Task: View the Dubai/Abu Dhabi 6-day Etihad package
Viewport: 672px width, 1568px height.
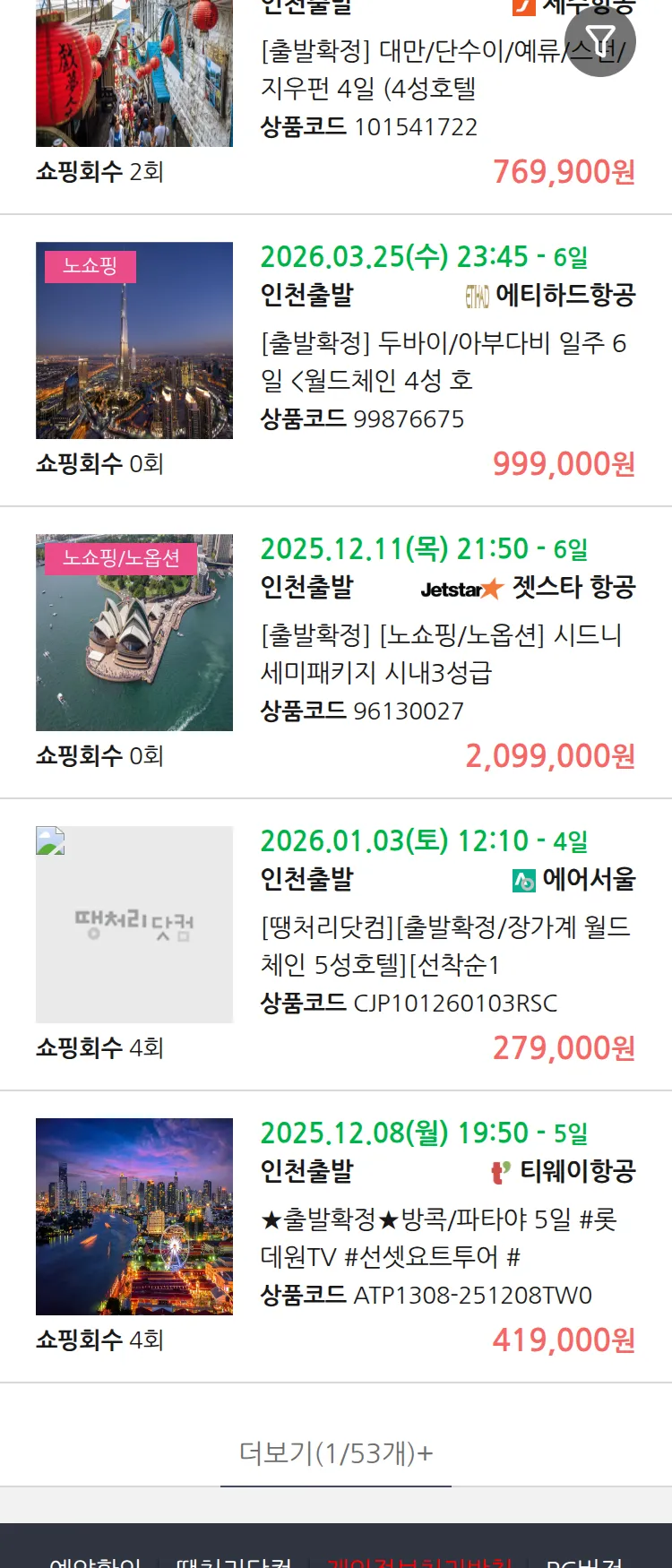Action: point(444,361)
